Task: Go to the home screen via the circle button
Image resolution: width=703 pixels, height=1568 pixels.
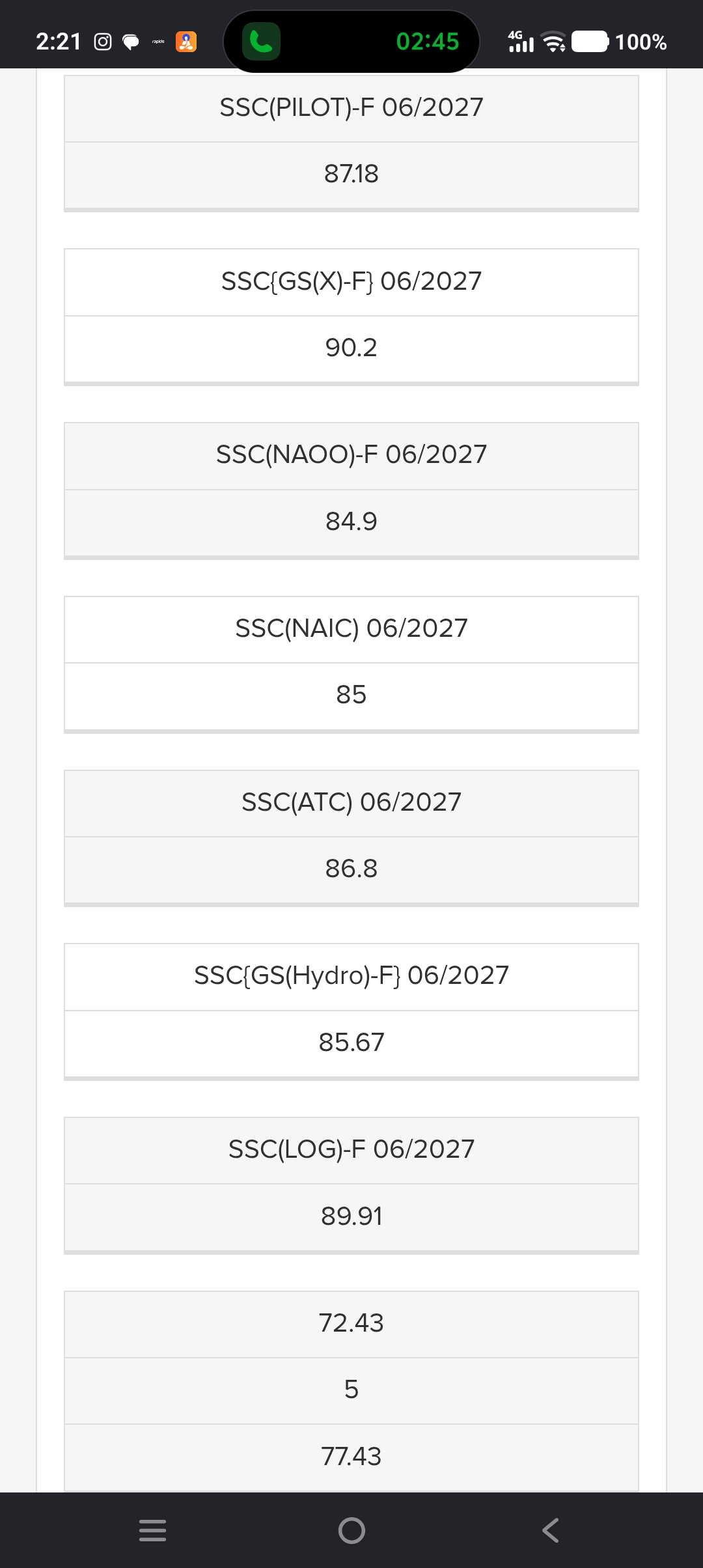Action: [351, 1530]
